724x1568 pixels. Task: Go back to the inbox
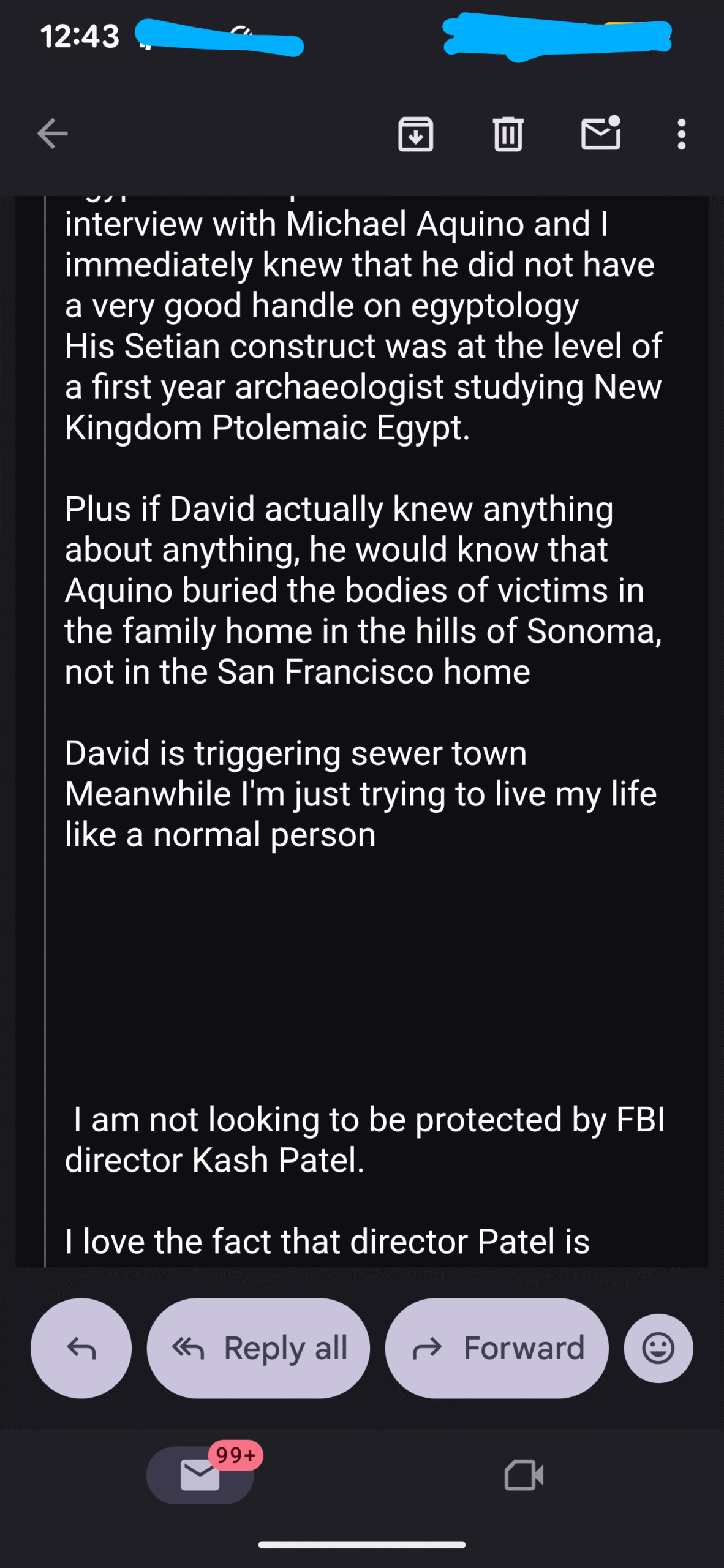click(52, 134)
